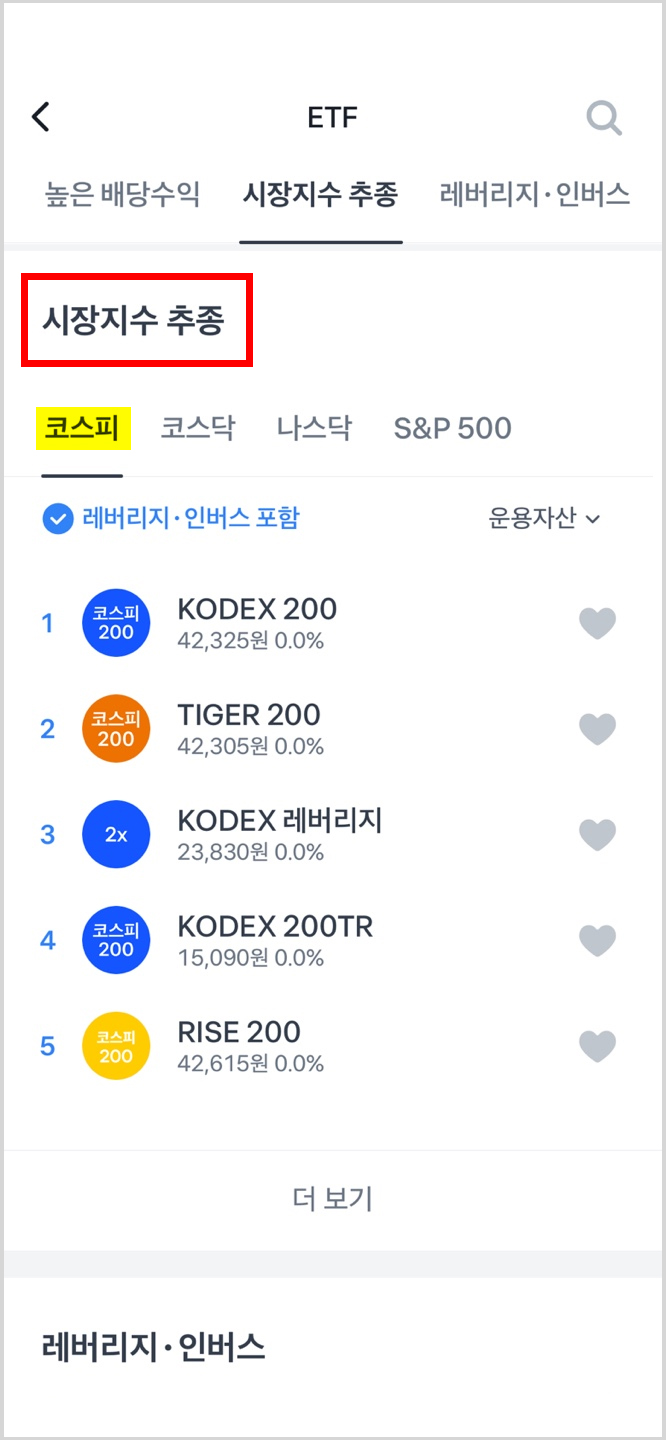
Task: Tap 더 보기 to show more ETFs
Action: 333,1198
